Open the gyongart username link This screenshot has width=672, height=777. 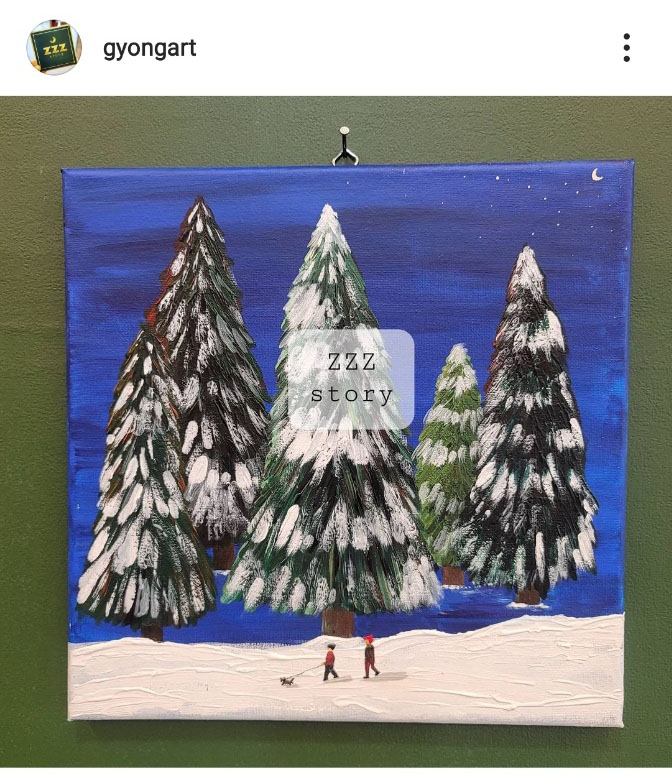150,48
